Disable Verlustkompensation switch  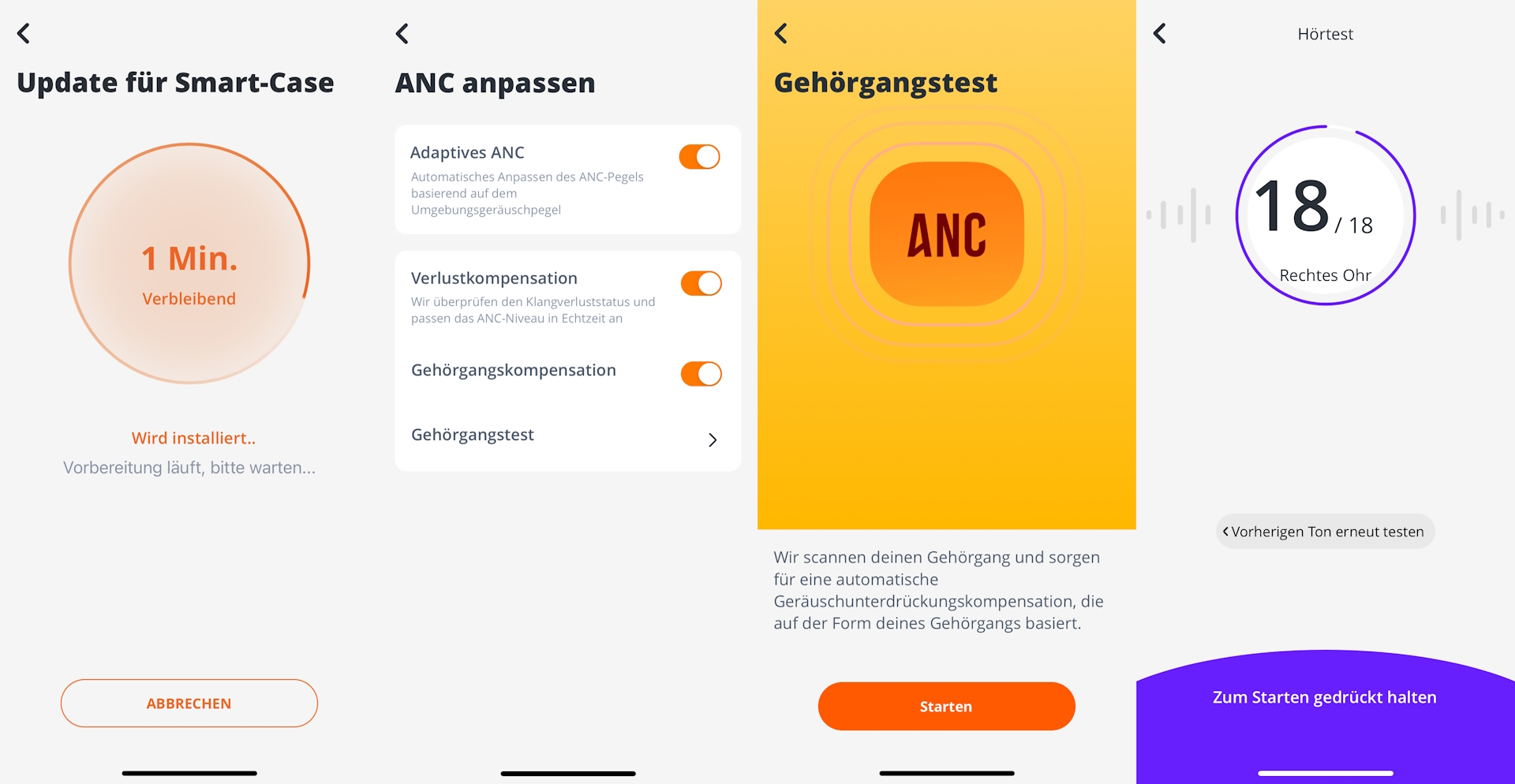[701, 283]
